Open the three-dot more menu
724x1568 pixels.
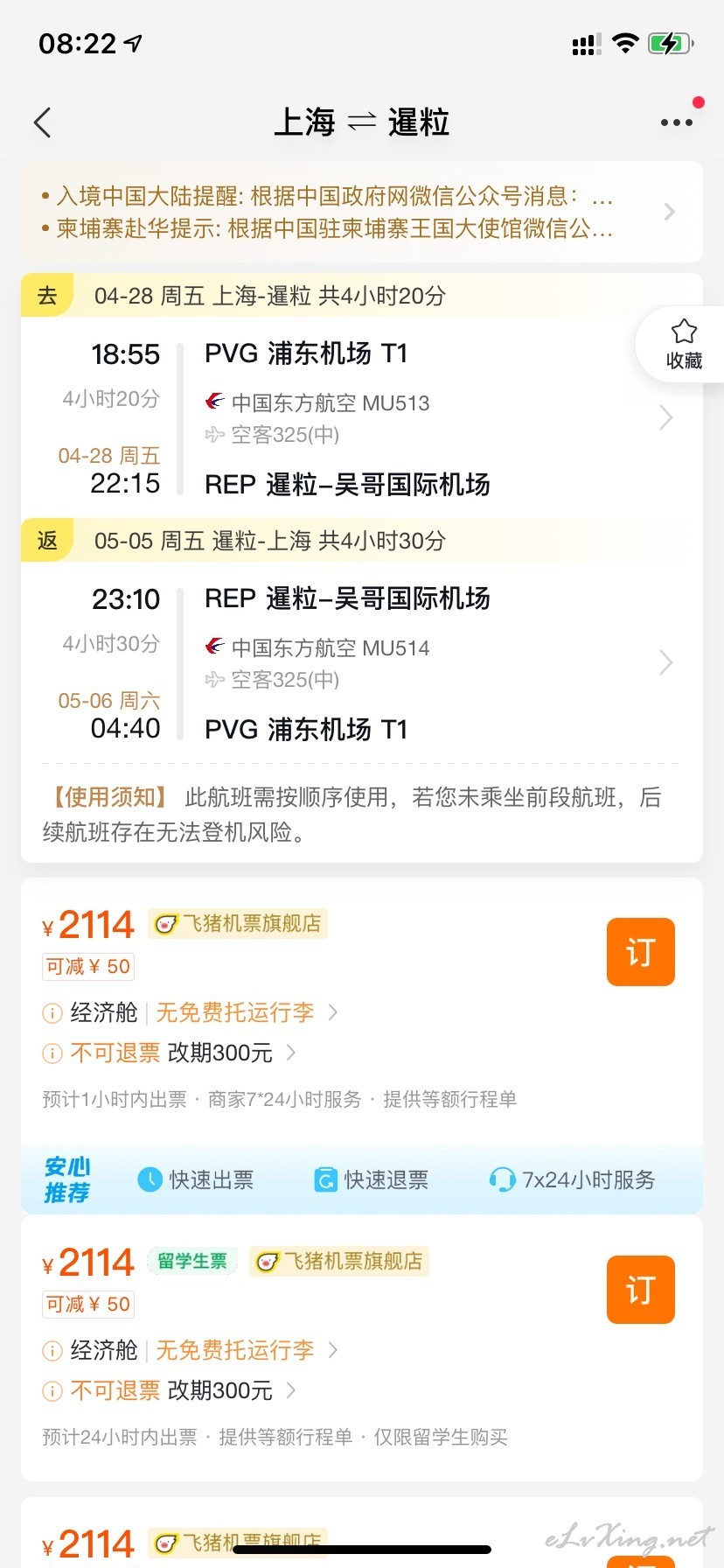[x=677, y=122]
